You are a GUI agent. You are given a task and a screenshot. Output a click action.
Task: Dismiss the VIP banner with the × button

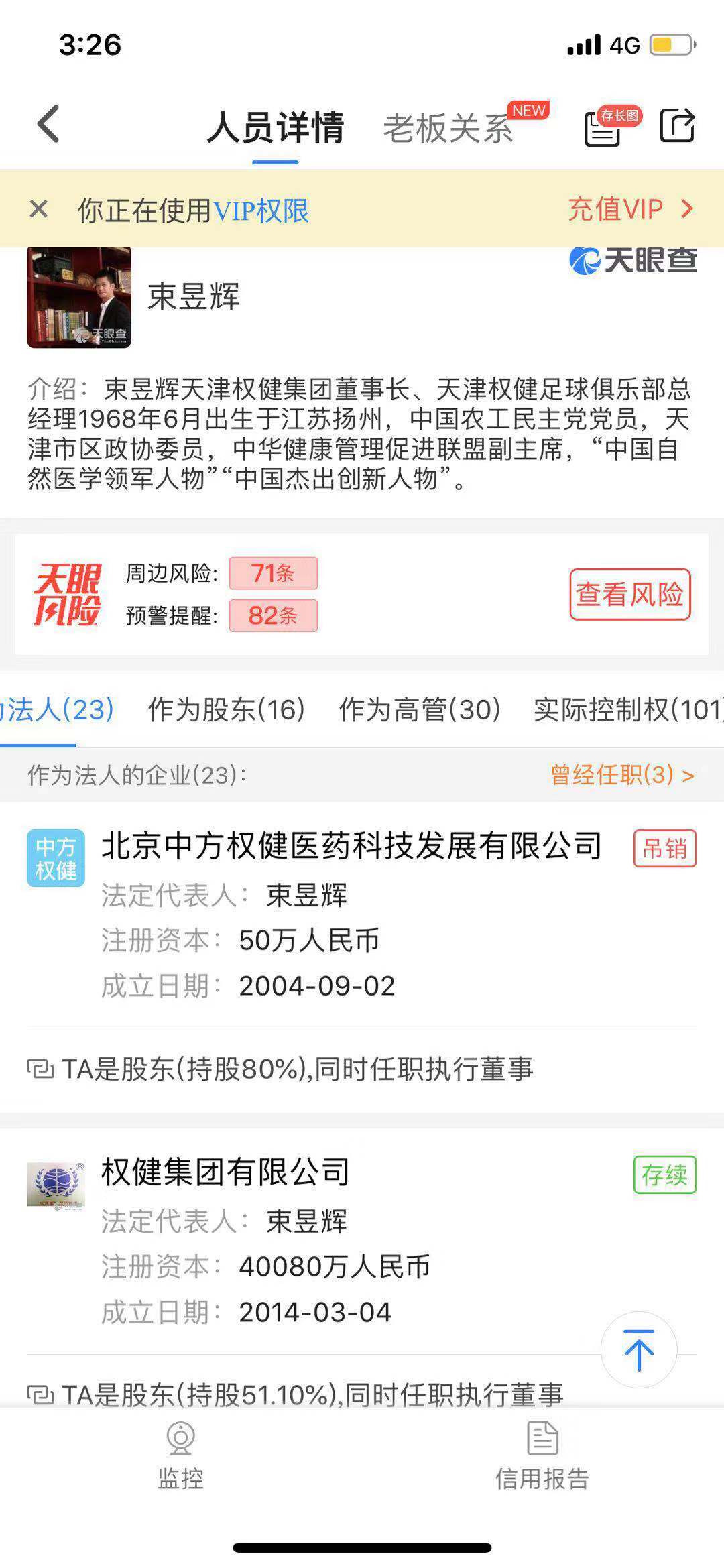[38, 209]
